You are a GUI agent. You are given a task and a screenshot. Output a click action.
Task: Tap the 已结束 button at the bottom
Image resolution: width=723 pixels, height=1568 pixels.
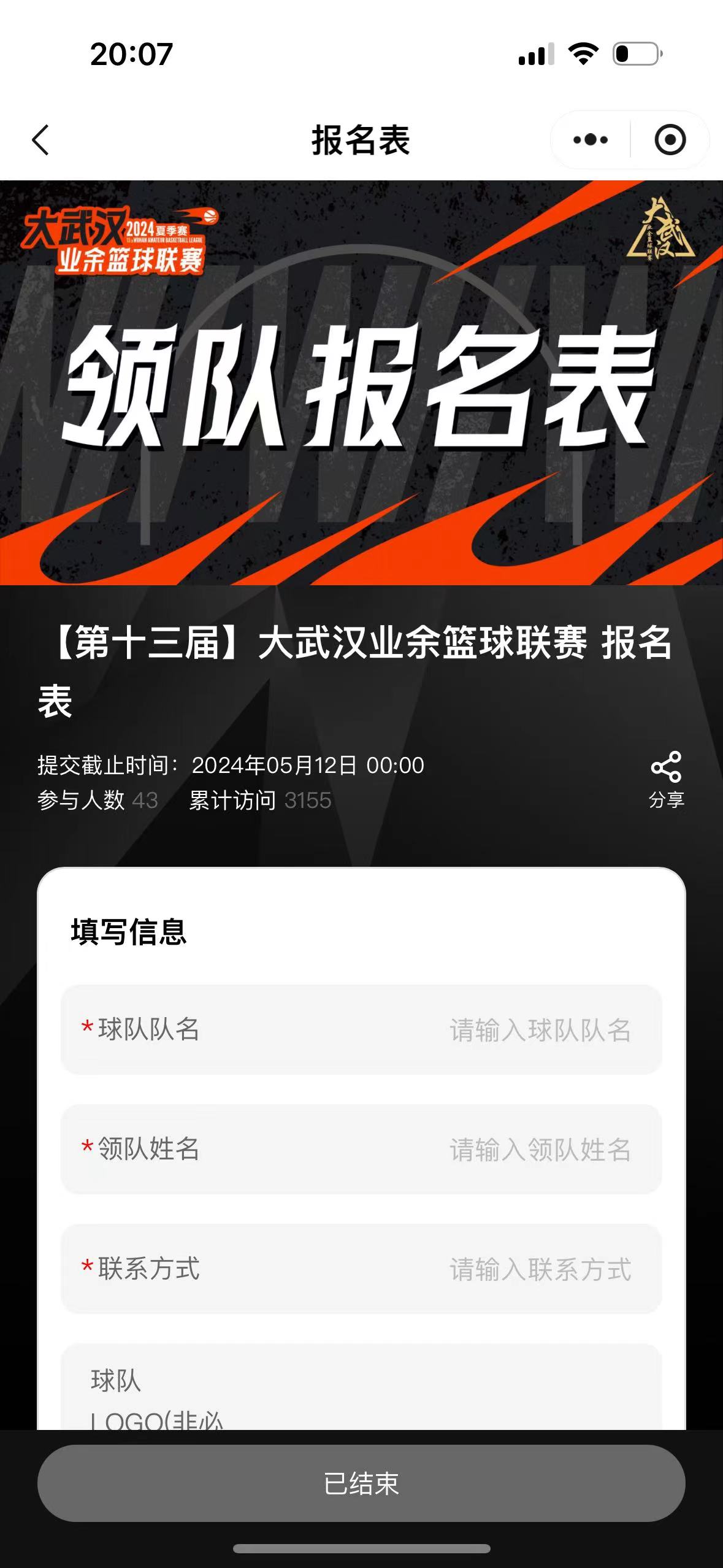tap(361, 1483)
